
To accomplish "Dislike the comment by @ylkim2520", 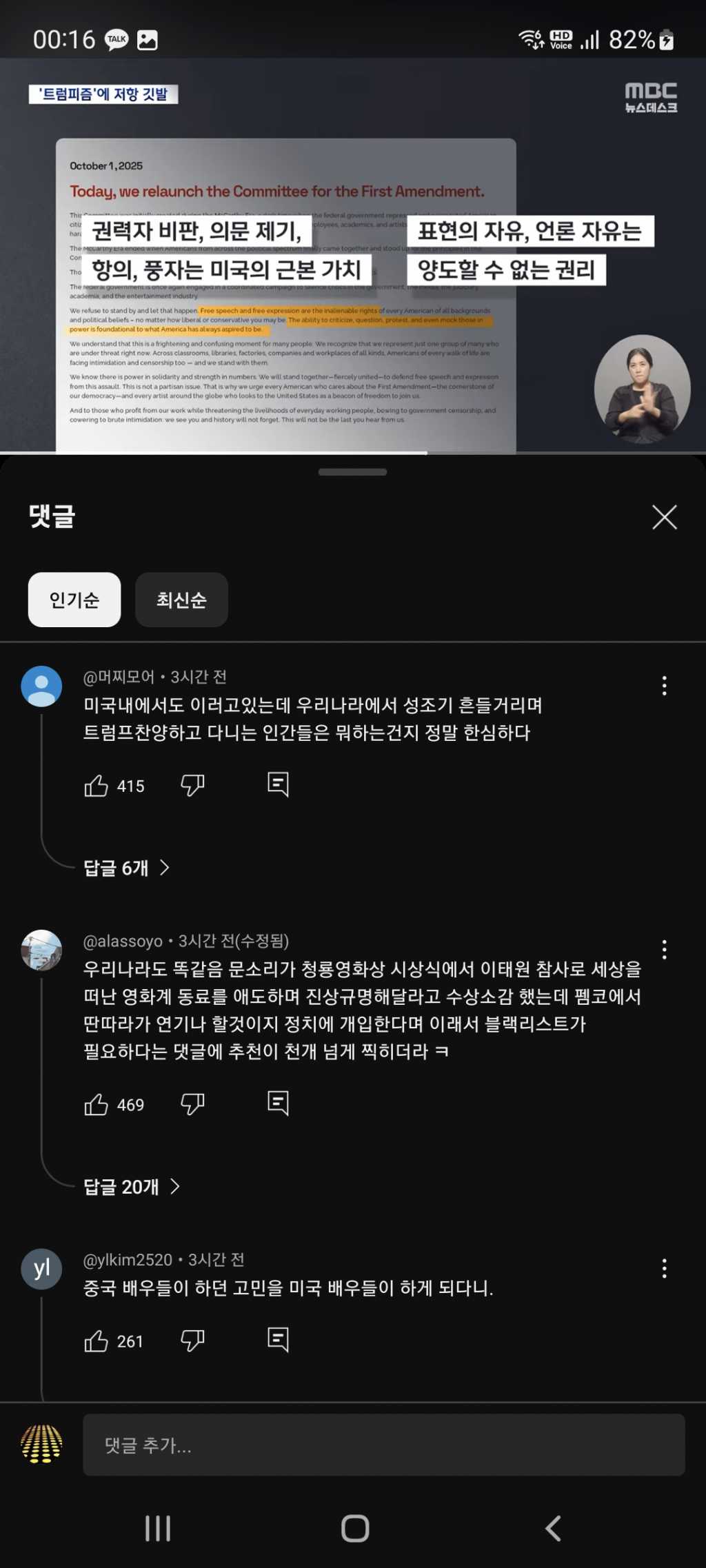I will [x=192, y=1341].
